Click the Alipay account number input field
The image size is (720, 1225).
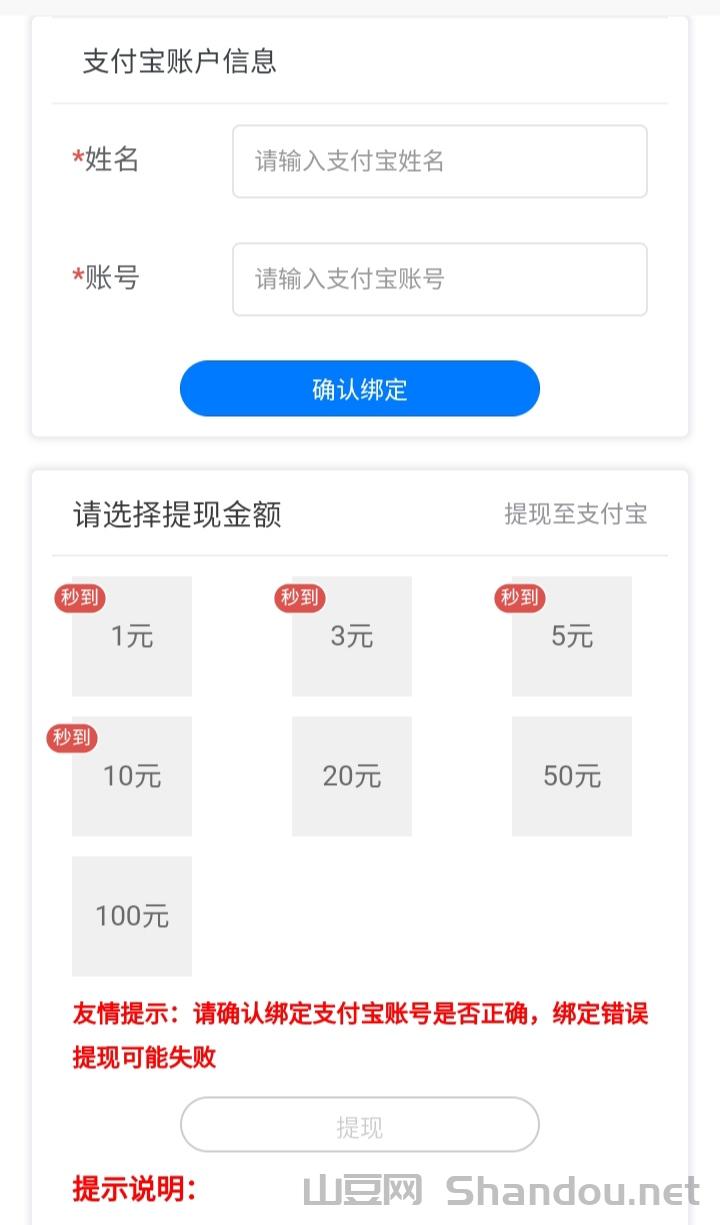[440, 279]
